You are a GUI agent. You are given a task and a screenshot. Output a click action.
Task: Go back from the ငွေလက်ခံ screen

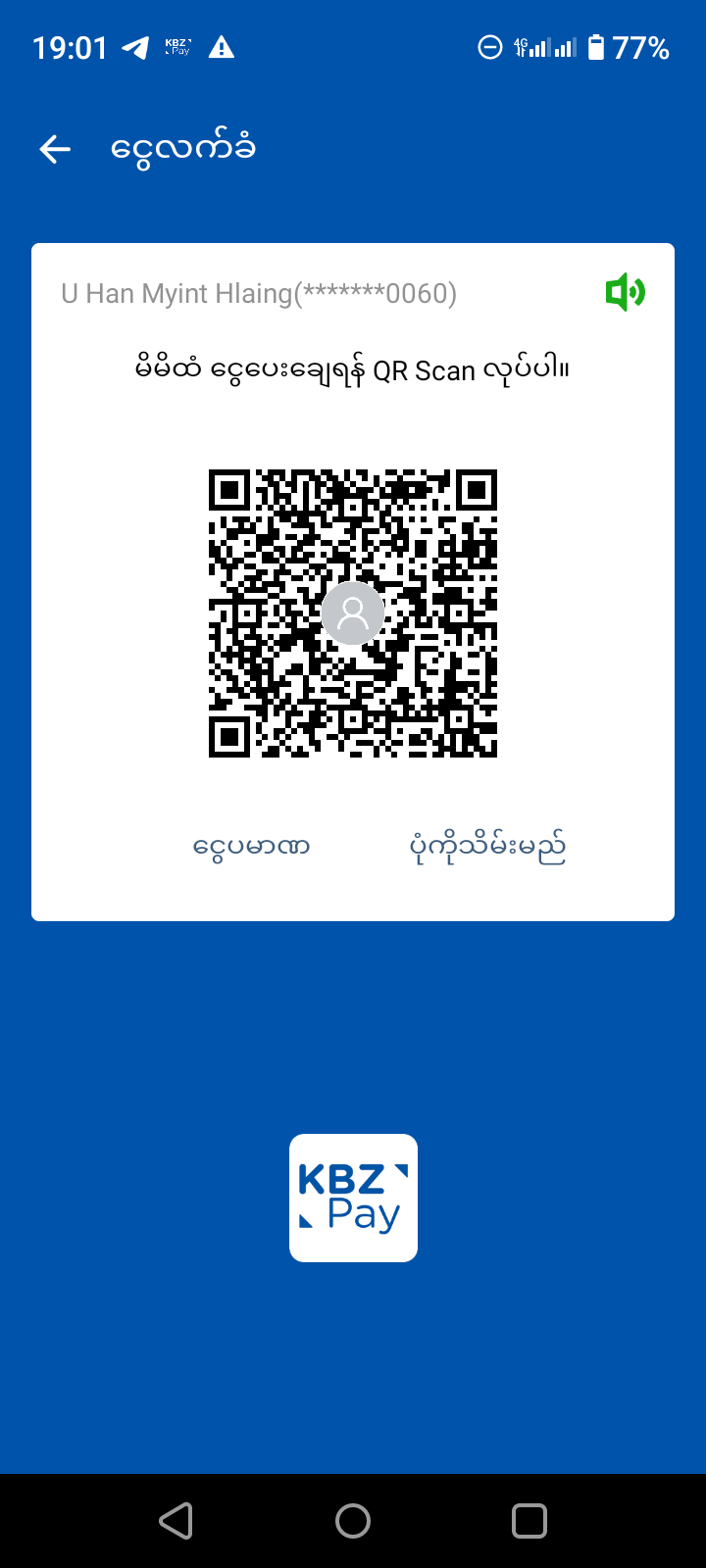tap(55, 149)
